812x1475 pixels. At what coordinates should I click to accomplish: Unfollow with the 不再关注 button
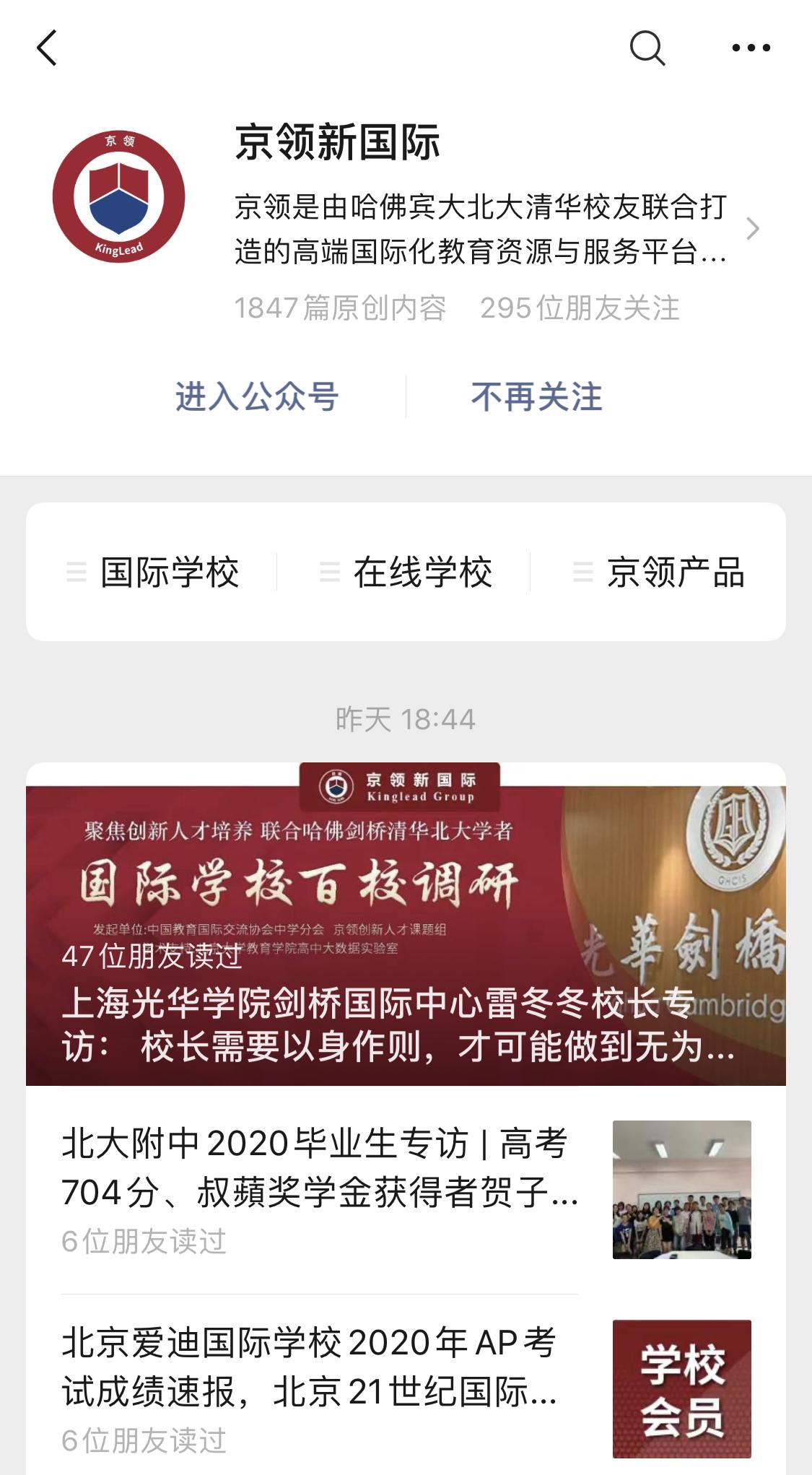[536, 396]
